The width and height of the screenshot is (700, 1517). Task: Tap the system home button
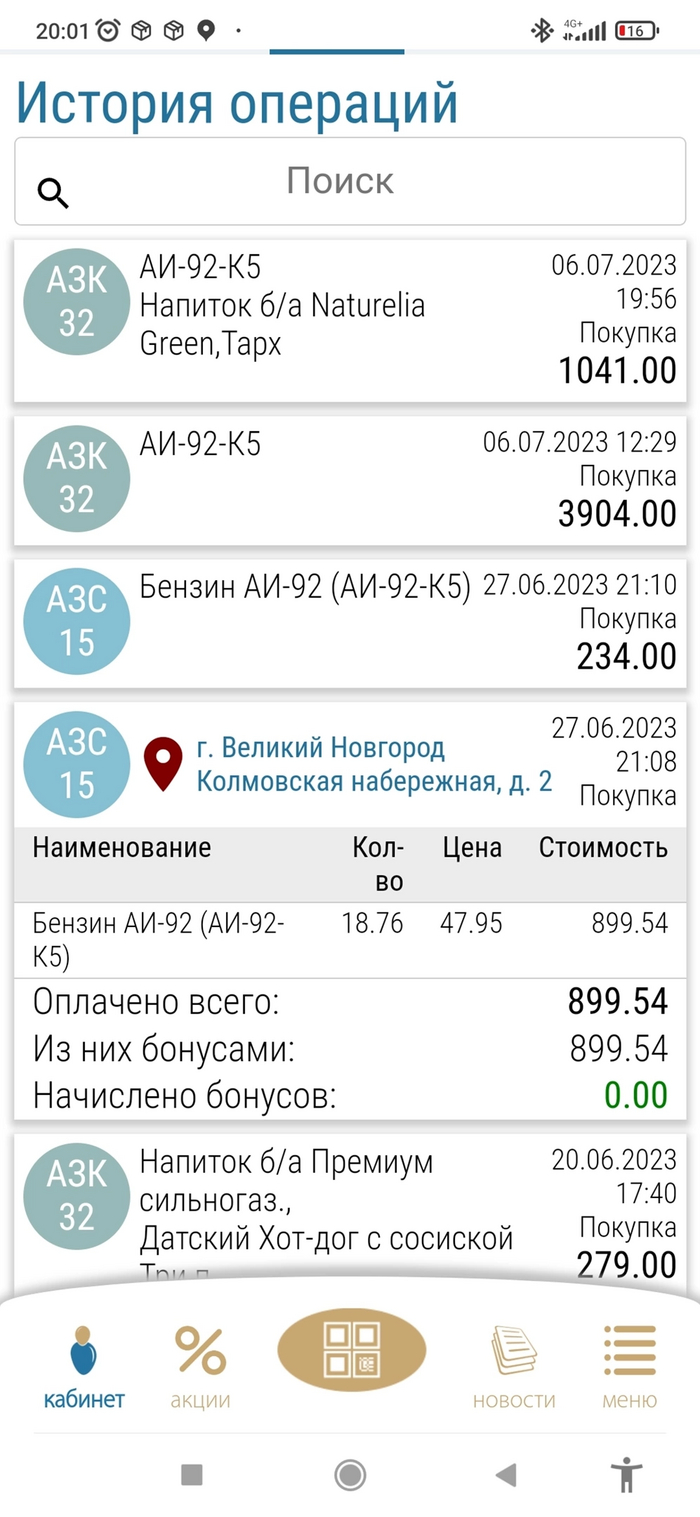[350, 1474]
